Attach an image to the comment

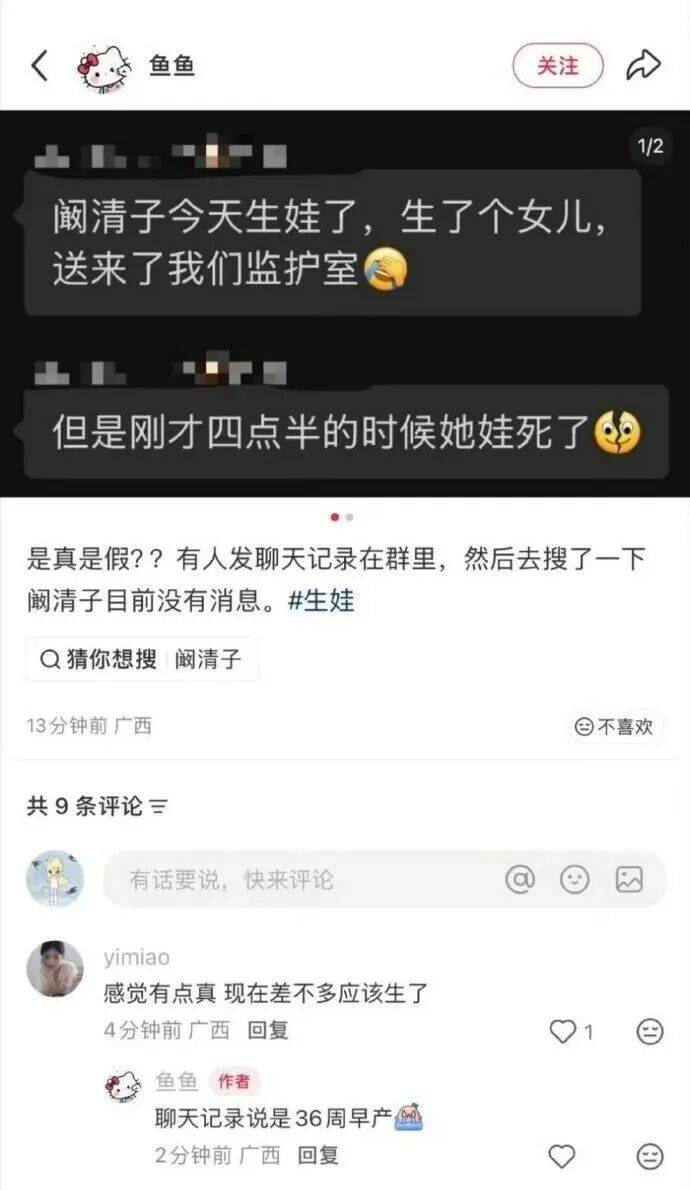tap(629, 880)
